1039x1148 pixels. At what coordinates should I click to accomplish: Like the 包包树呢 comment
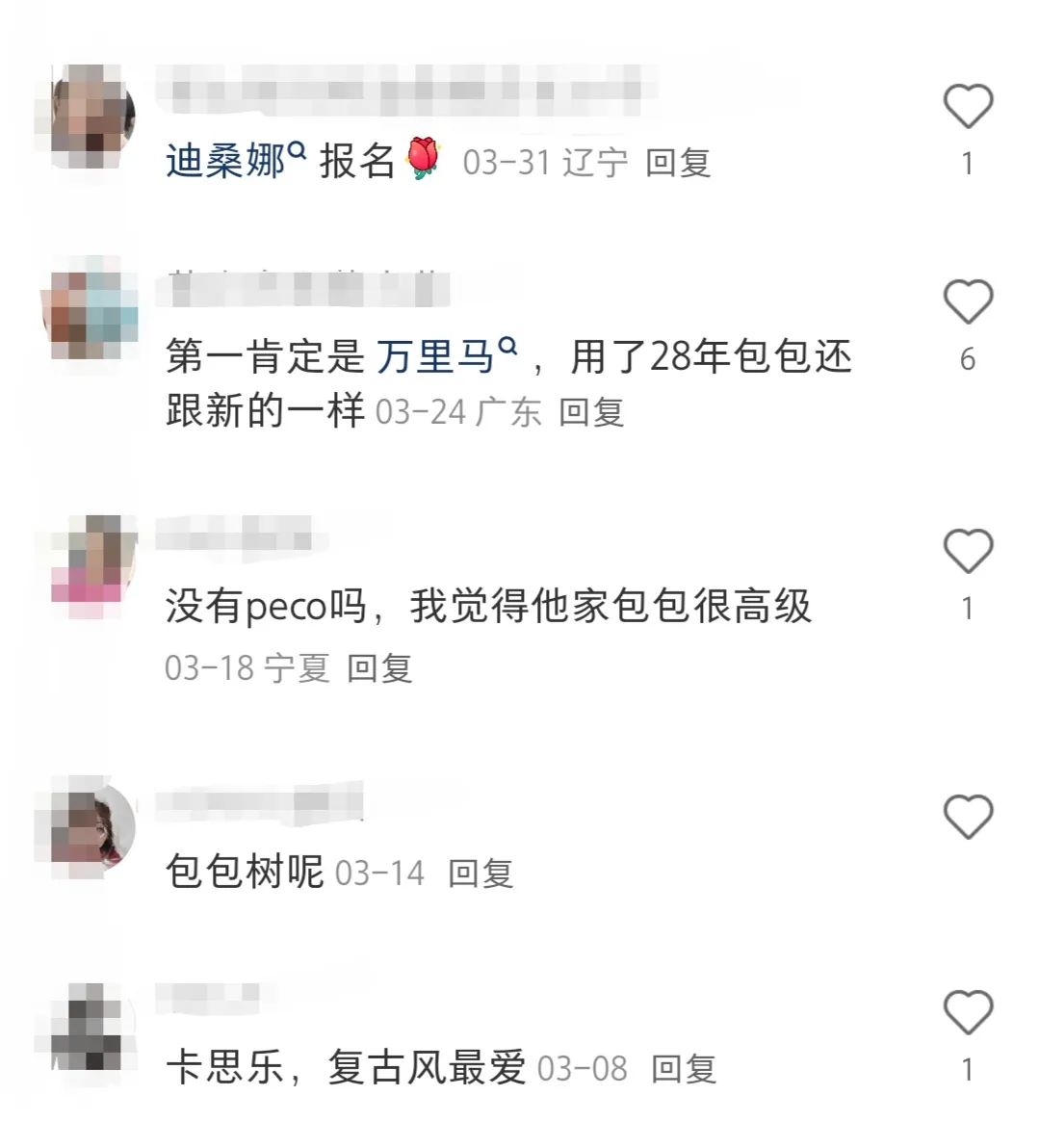[967, 818]
